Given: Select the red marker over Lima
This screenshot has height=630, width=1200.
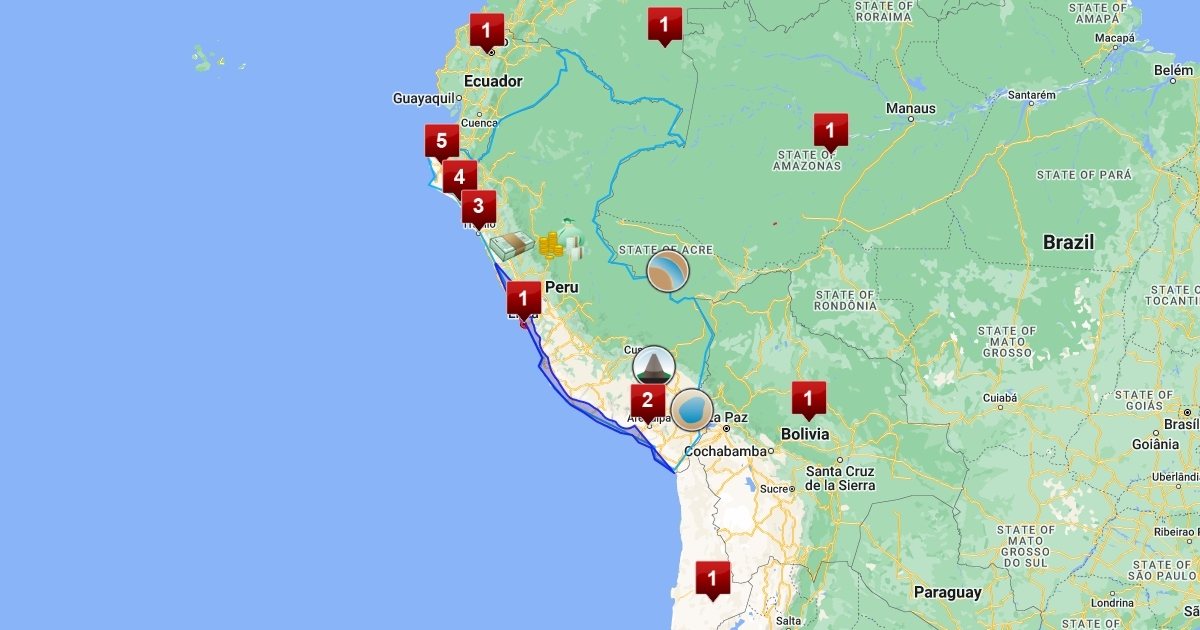Looking at the screenshot, I should coord(523,298).
